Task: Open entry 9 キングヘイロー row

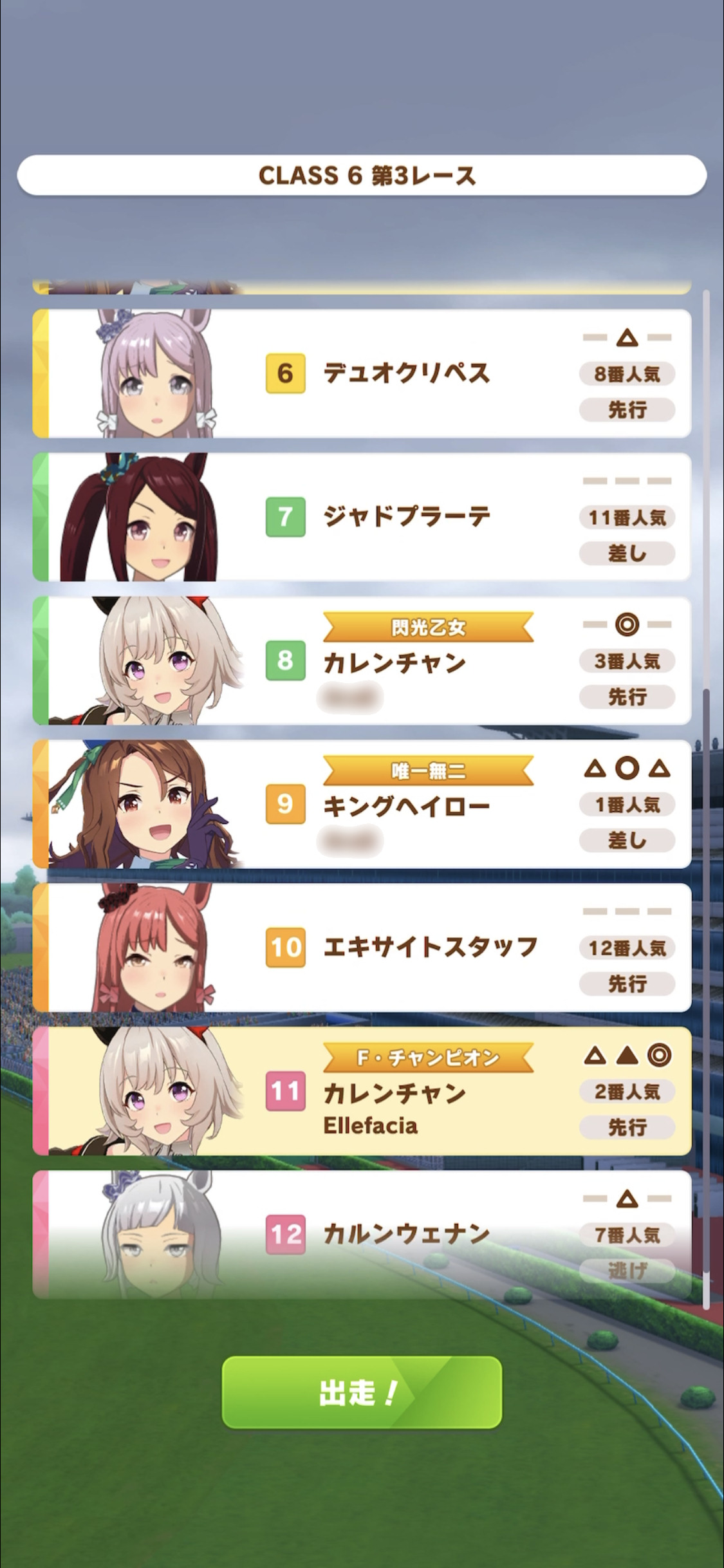Action: (x=362, y=804)
